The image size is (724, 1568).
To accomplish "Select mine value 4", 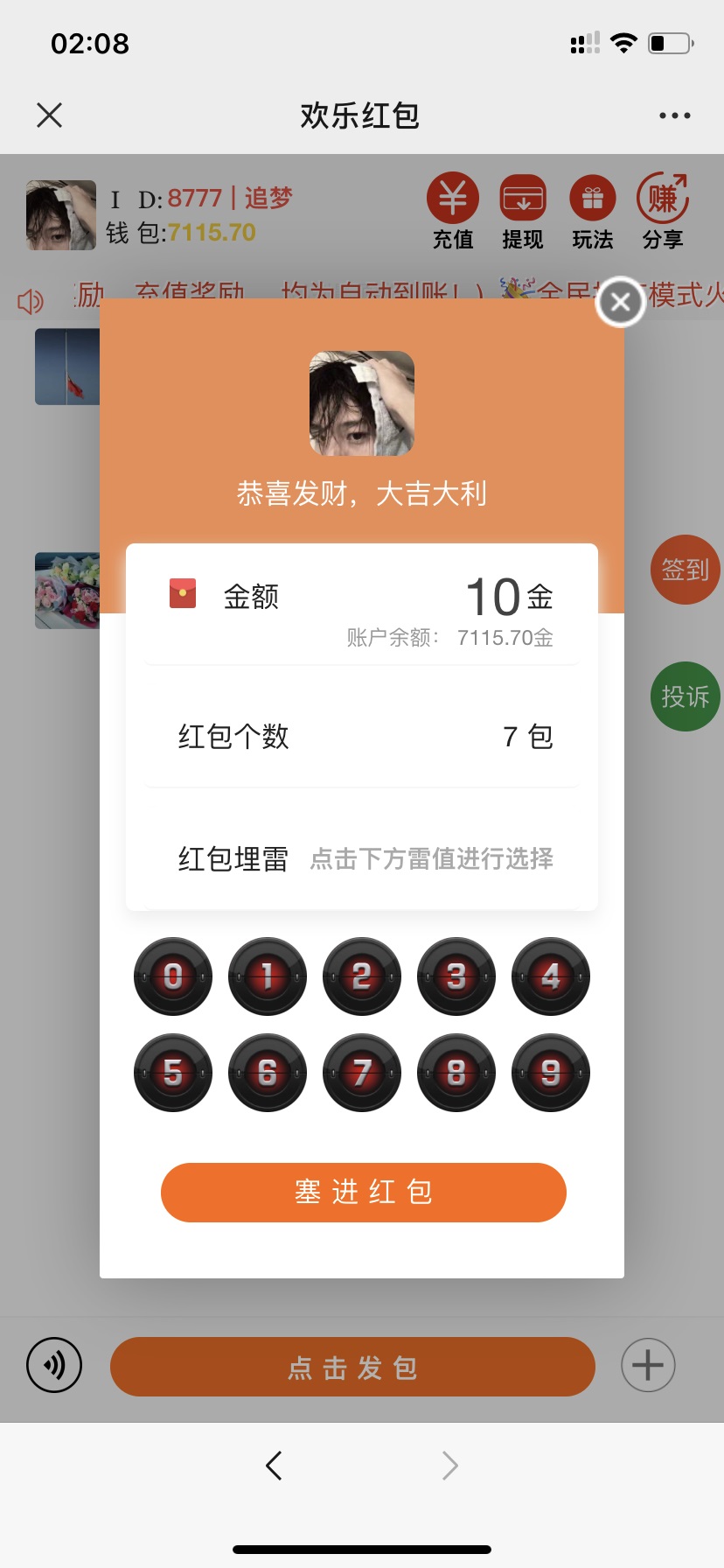I will (x=551, y=976).
